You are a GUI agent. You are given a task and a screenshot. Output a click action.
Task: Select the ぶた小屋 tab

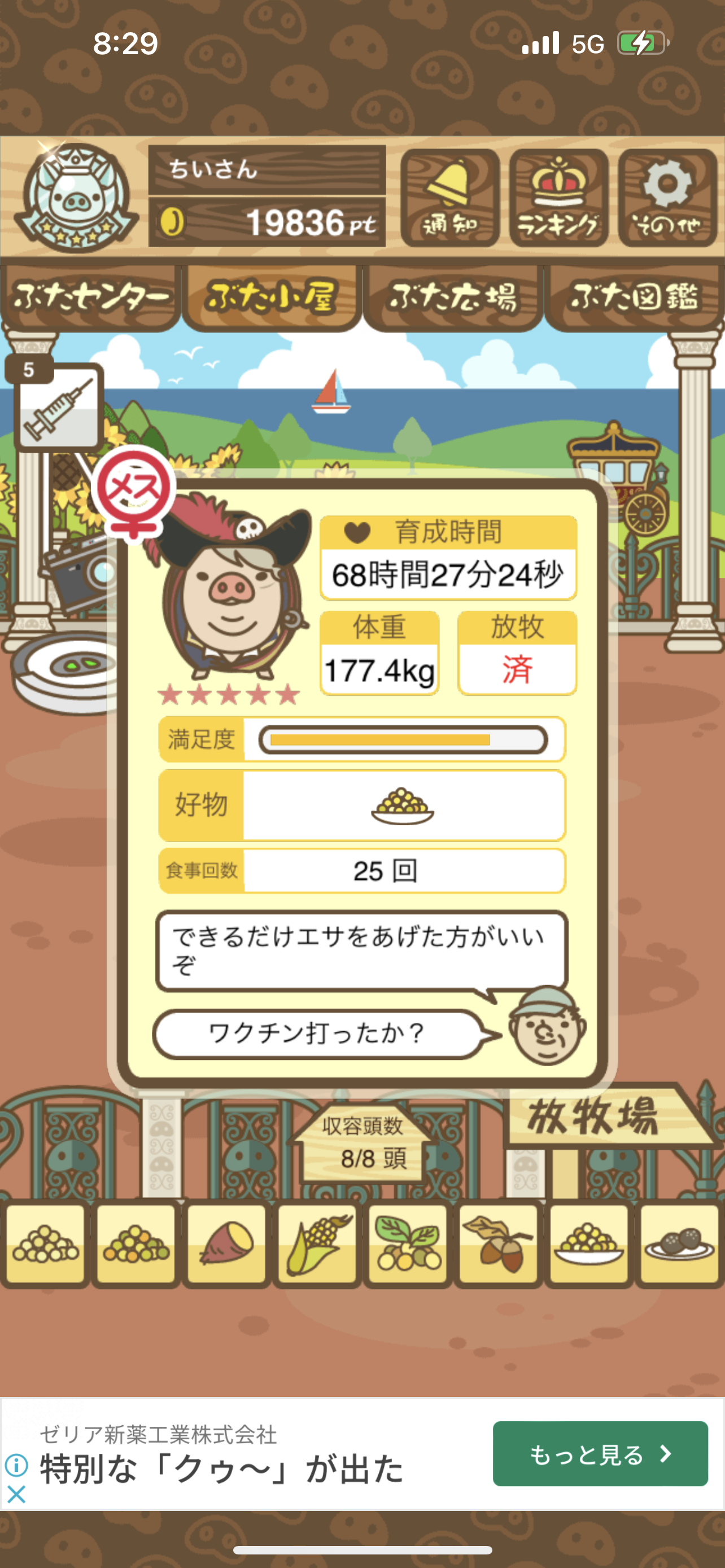click(272, 297)
